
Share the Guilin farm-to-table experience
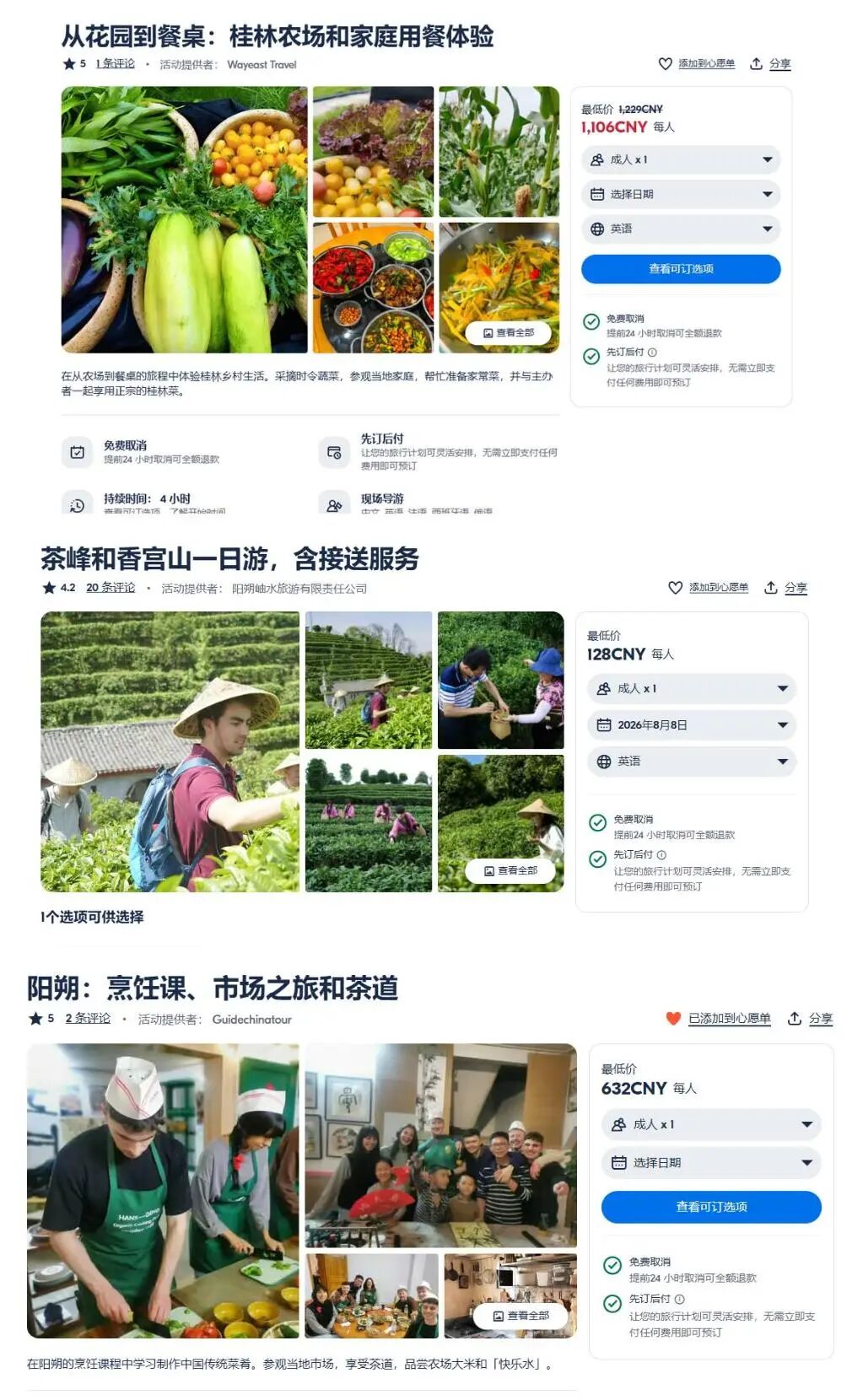point(770,64)
